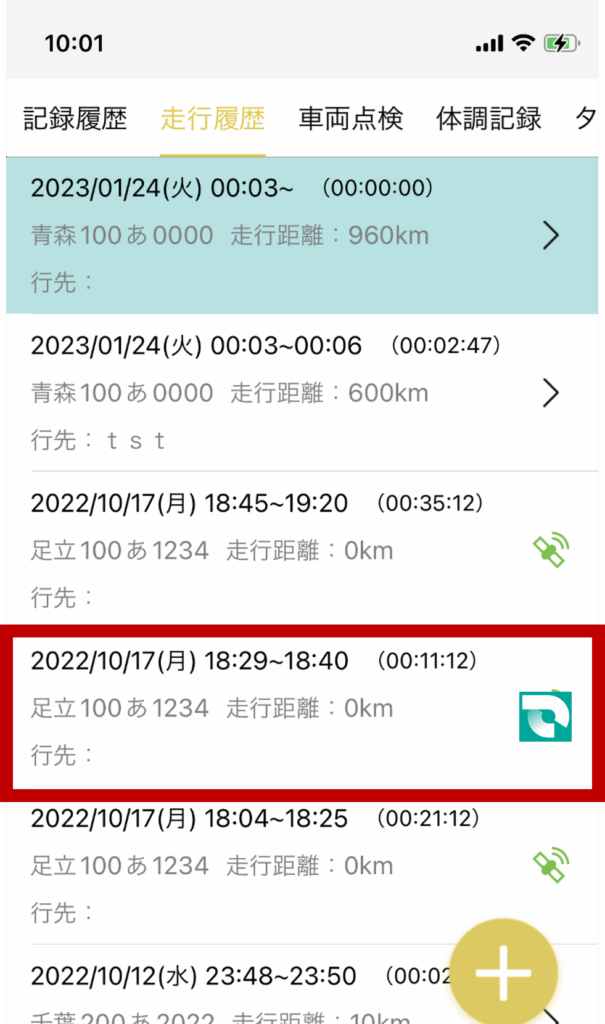Open the ongoing 2023/01/24 00:03~ record
This screenshot has height=1024, width=605.
[x=280, y=235]
